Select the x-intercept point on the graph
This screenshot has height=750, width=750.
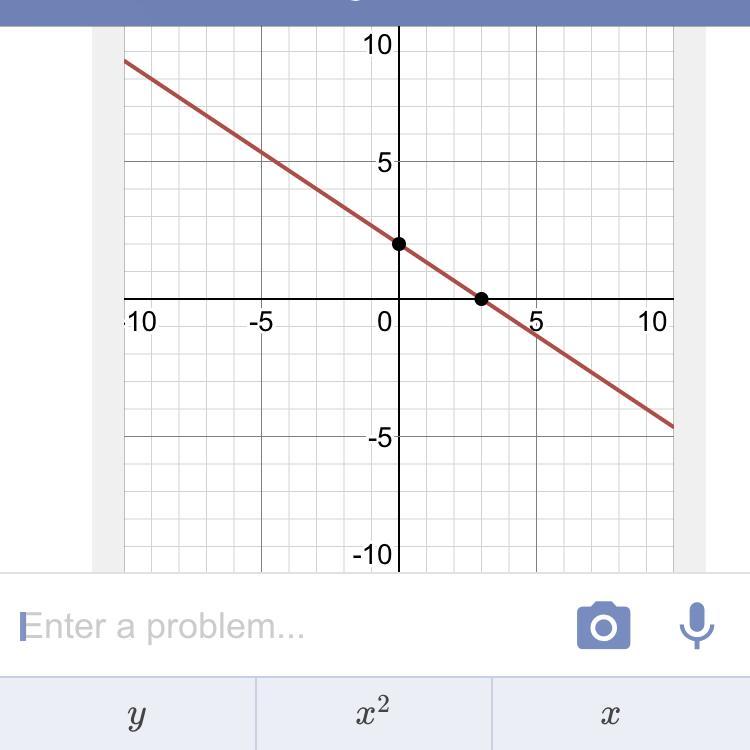click(x=481, y=299)
